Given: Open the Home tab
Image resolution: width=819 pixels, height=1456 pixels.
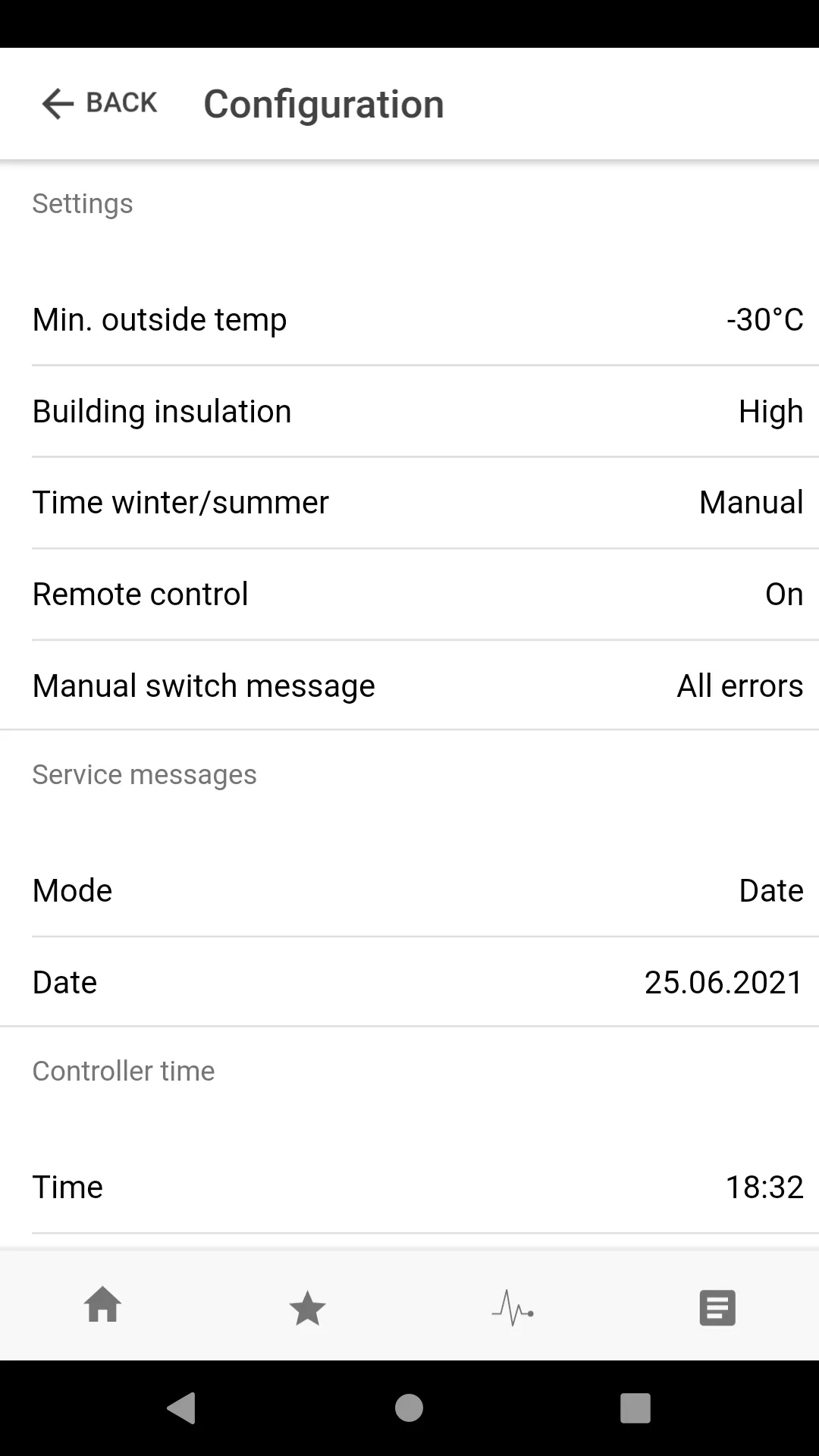Looking at the screenshot, I should (x=102, y=1307).
